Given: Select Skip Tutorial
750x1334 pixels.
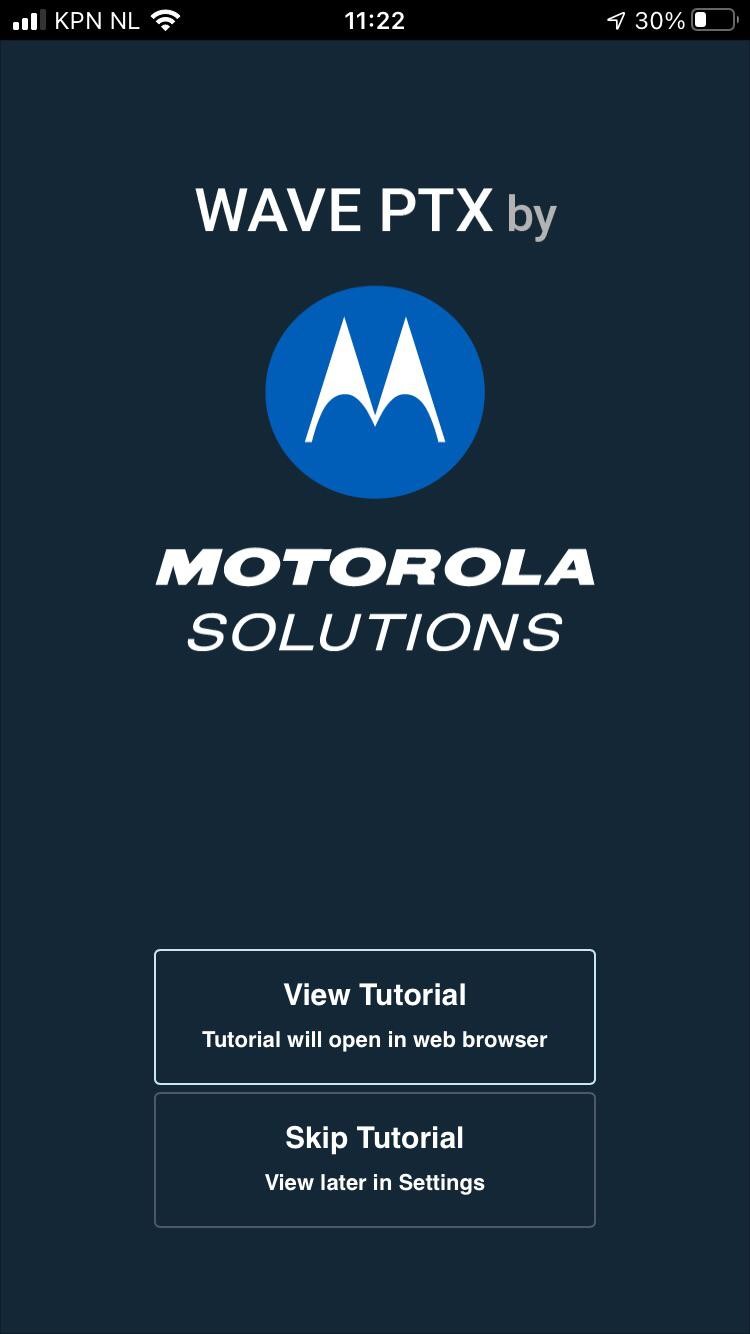Looking at the screenshot, I should point(374,1159).
